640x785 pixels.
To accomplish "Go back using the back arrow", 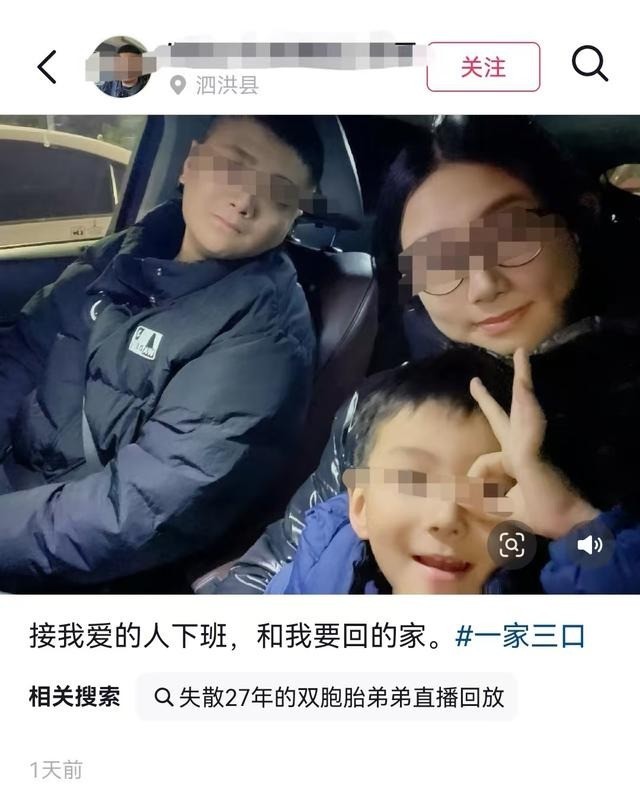I will click(x=47, y=67).
